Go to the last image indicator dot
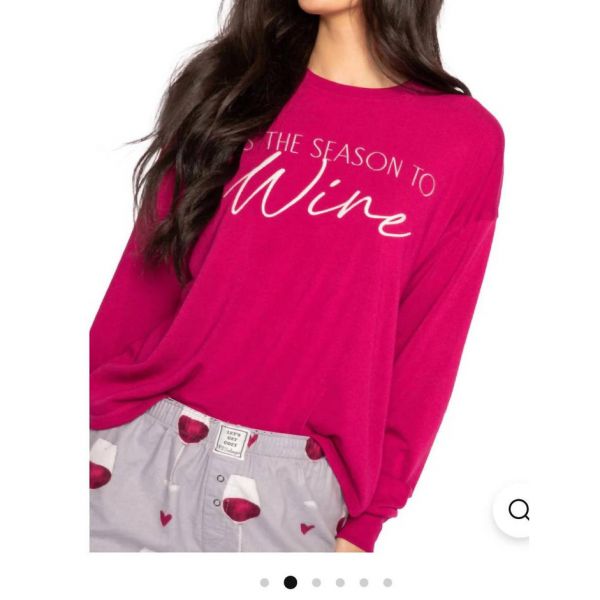This screenshot has height=600, width=600. pyautogui.click(x=387, y=582)
